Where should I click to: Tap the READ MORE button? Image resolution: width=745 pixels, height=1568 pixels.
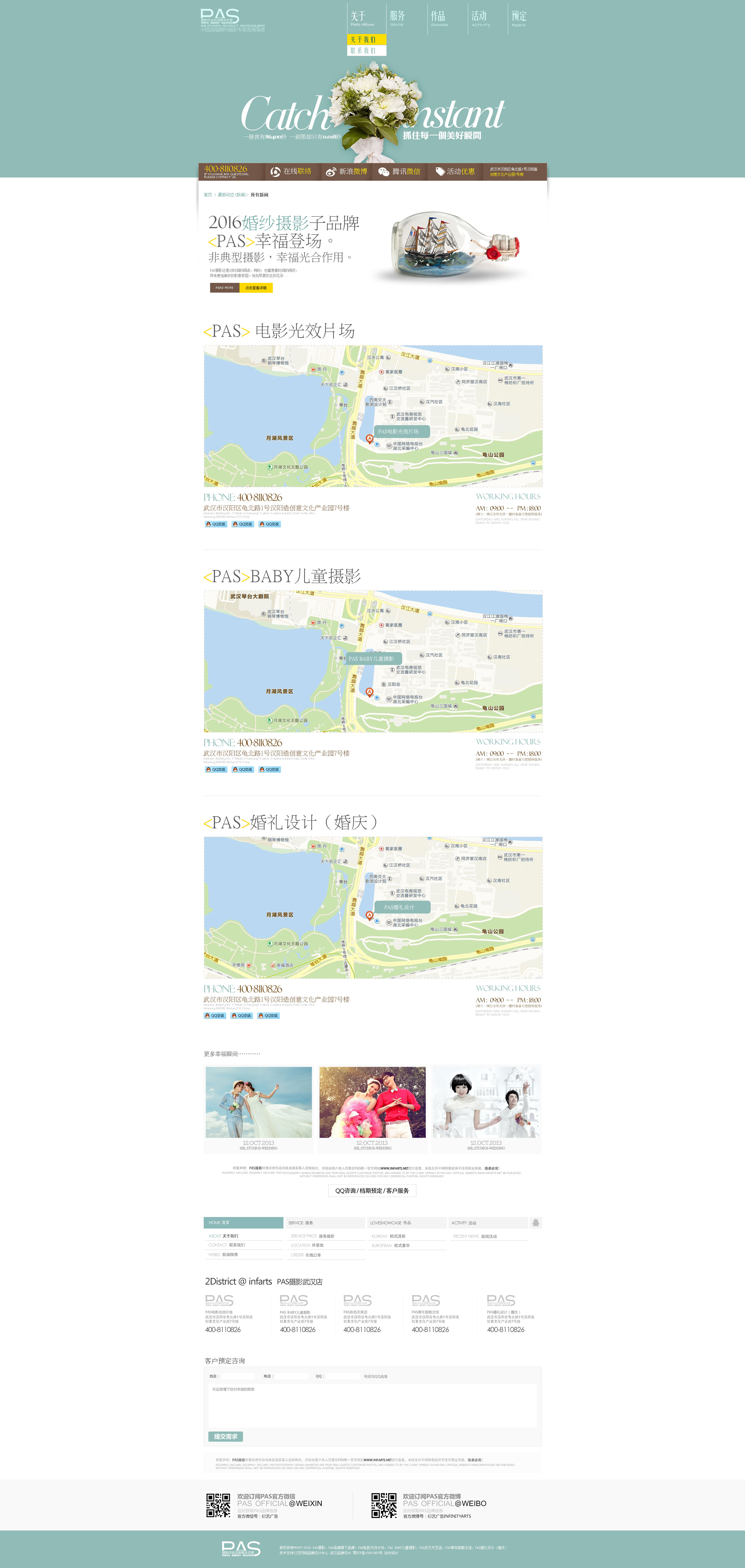pyautogui.click(x=224, y=288)
